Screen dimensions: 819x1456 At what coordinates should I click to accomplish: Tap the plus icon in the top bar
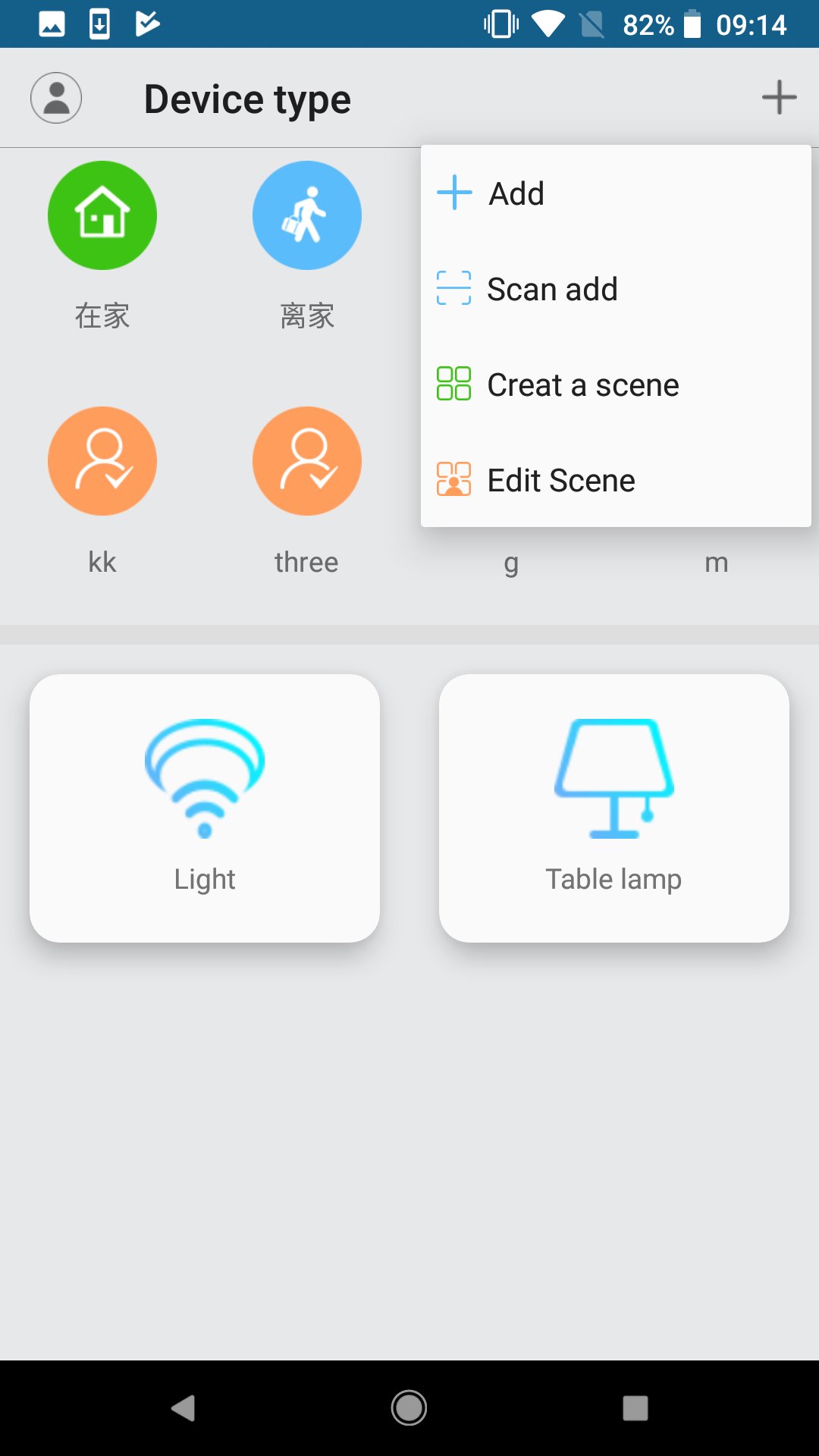tap(780, 97)
